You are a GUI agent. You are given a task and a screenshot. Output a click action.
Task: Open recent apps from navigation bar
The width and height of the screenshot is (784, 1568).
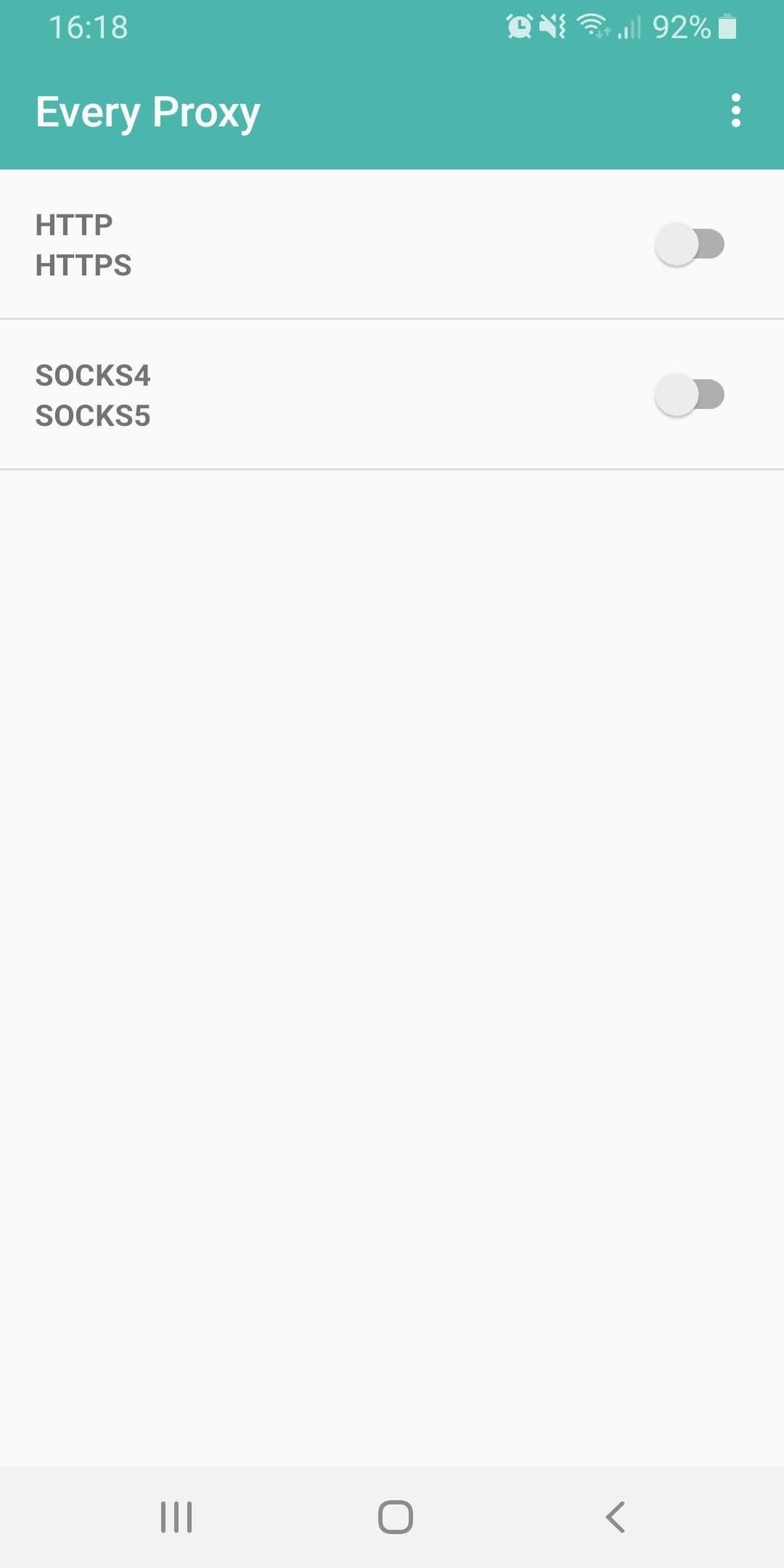point(176,1517)
